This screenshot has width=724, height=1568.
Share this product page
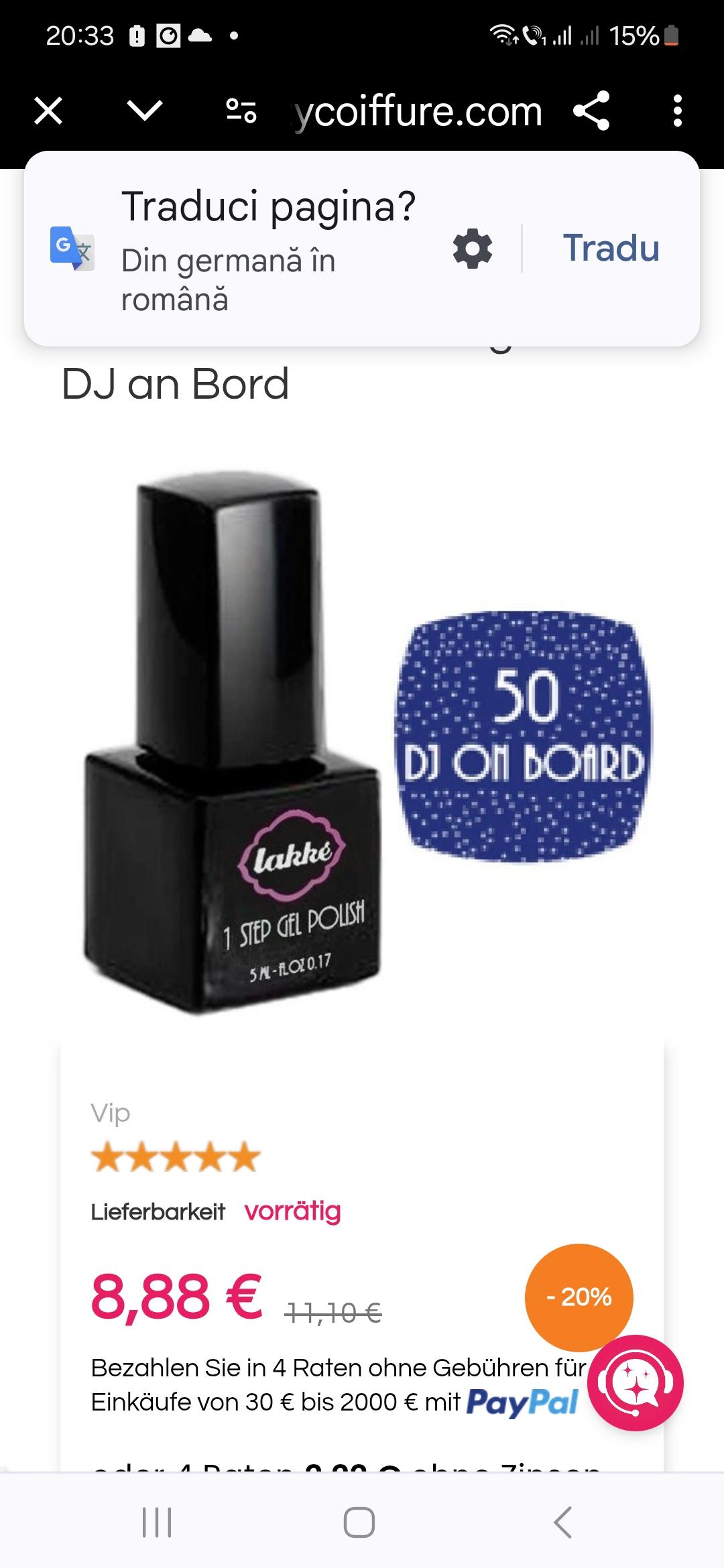tap(591, 111)
